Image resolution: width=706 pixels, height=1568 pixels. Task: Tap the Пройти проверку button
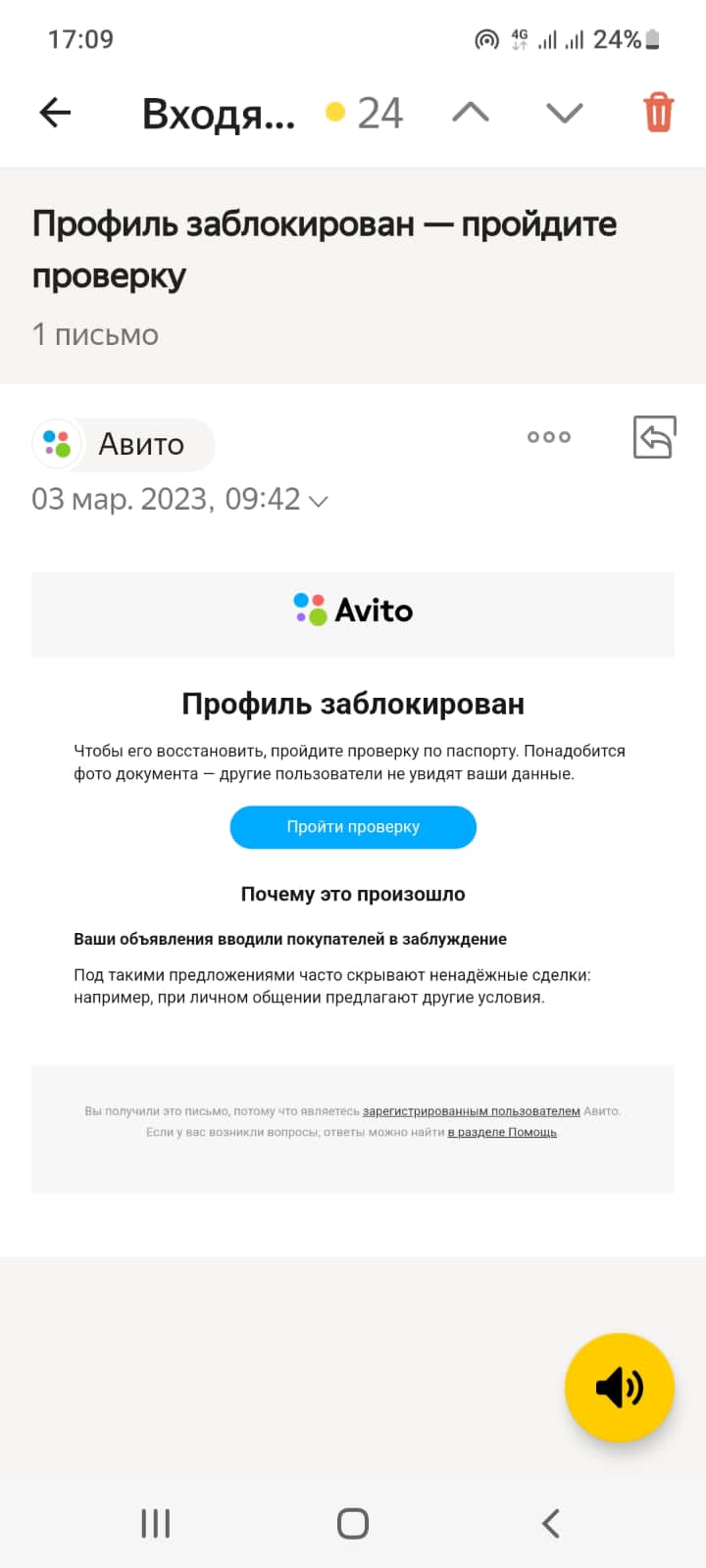pyautogui.click(x=353, y=827)
